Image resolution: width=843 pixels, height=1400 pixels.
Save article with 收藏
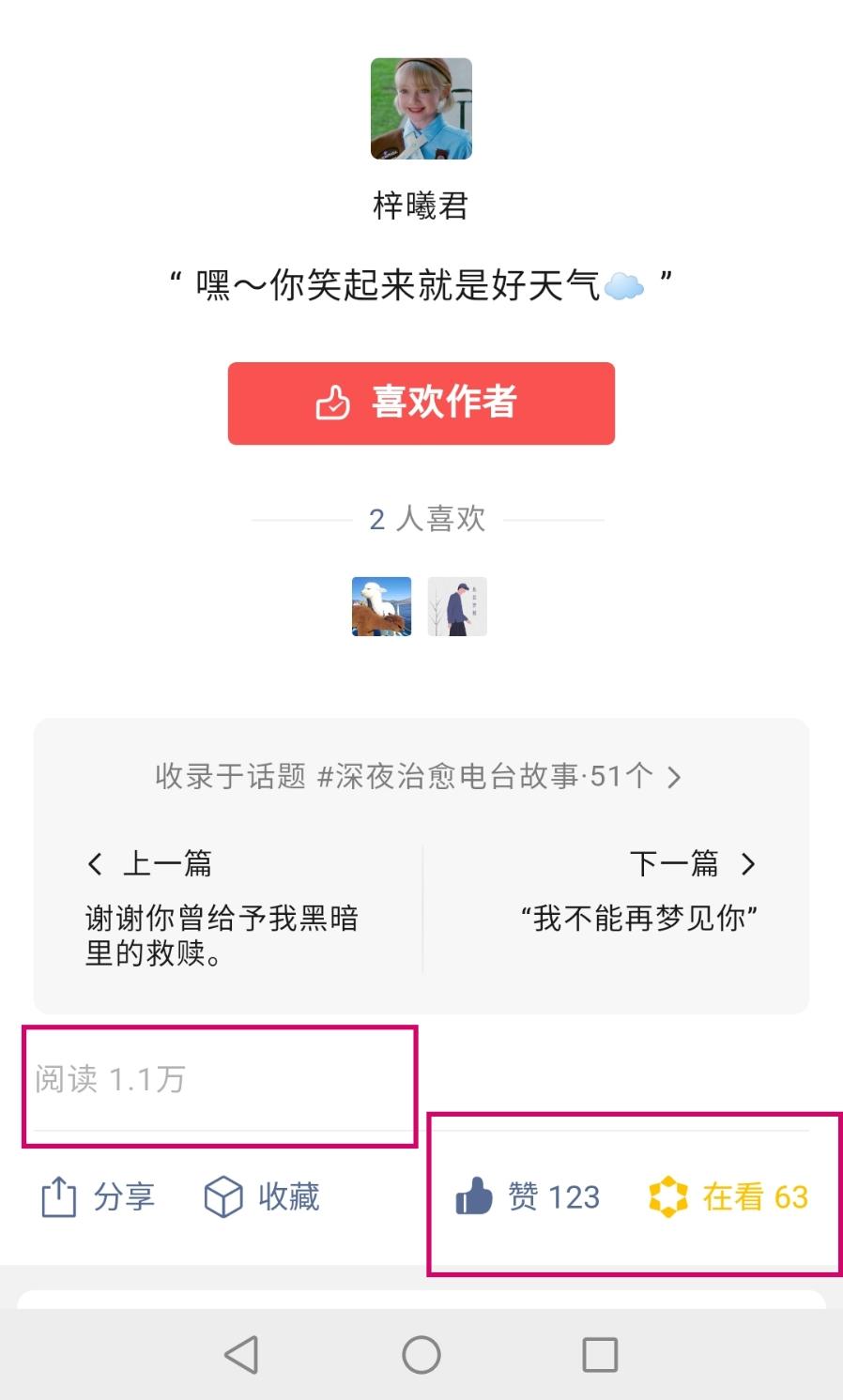(x=262, y=1197)
